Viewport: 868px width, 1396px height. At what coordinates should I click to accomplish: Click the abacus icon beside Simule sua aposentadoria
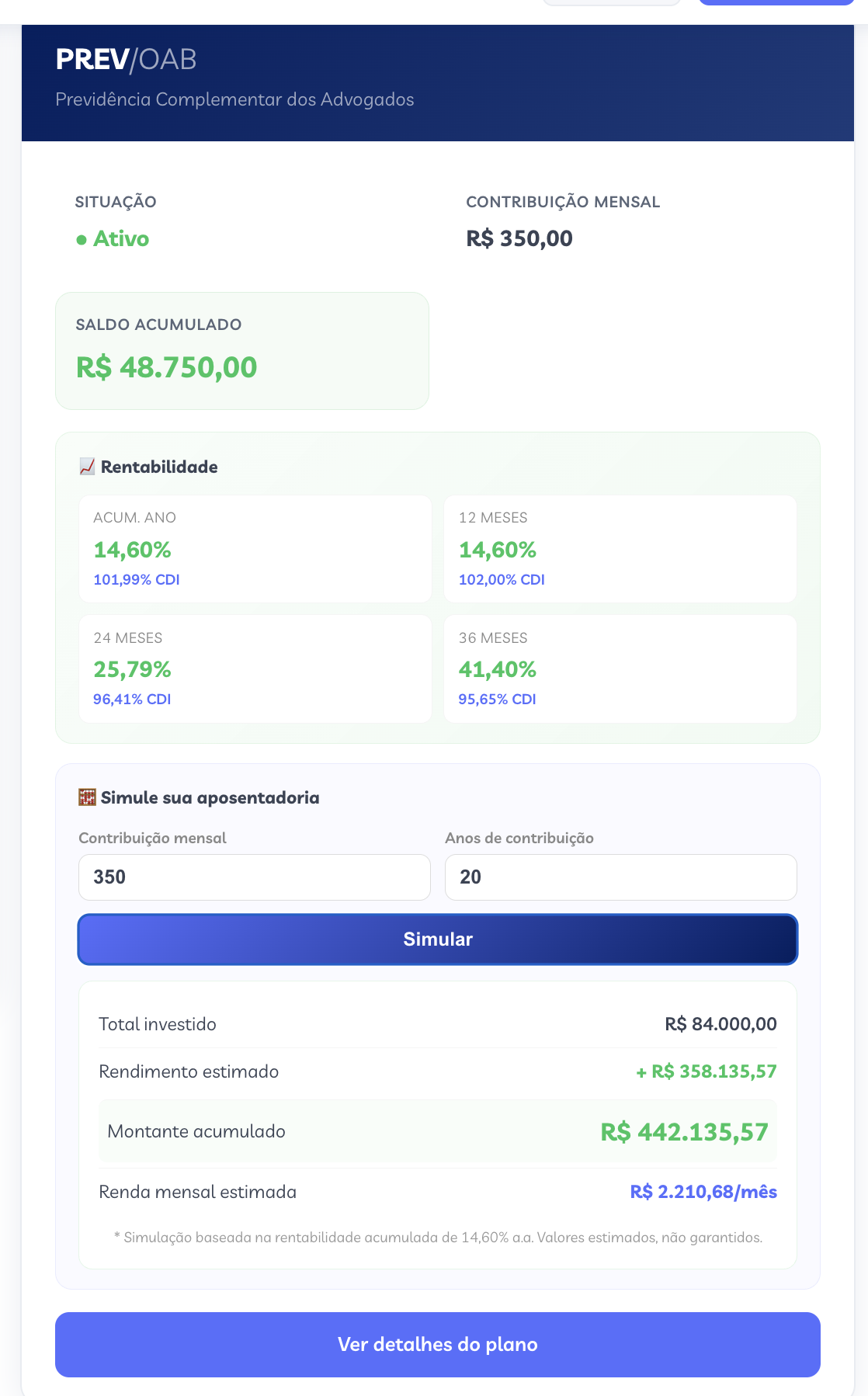point(85,797)
